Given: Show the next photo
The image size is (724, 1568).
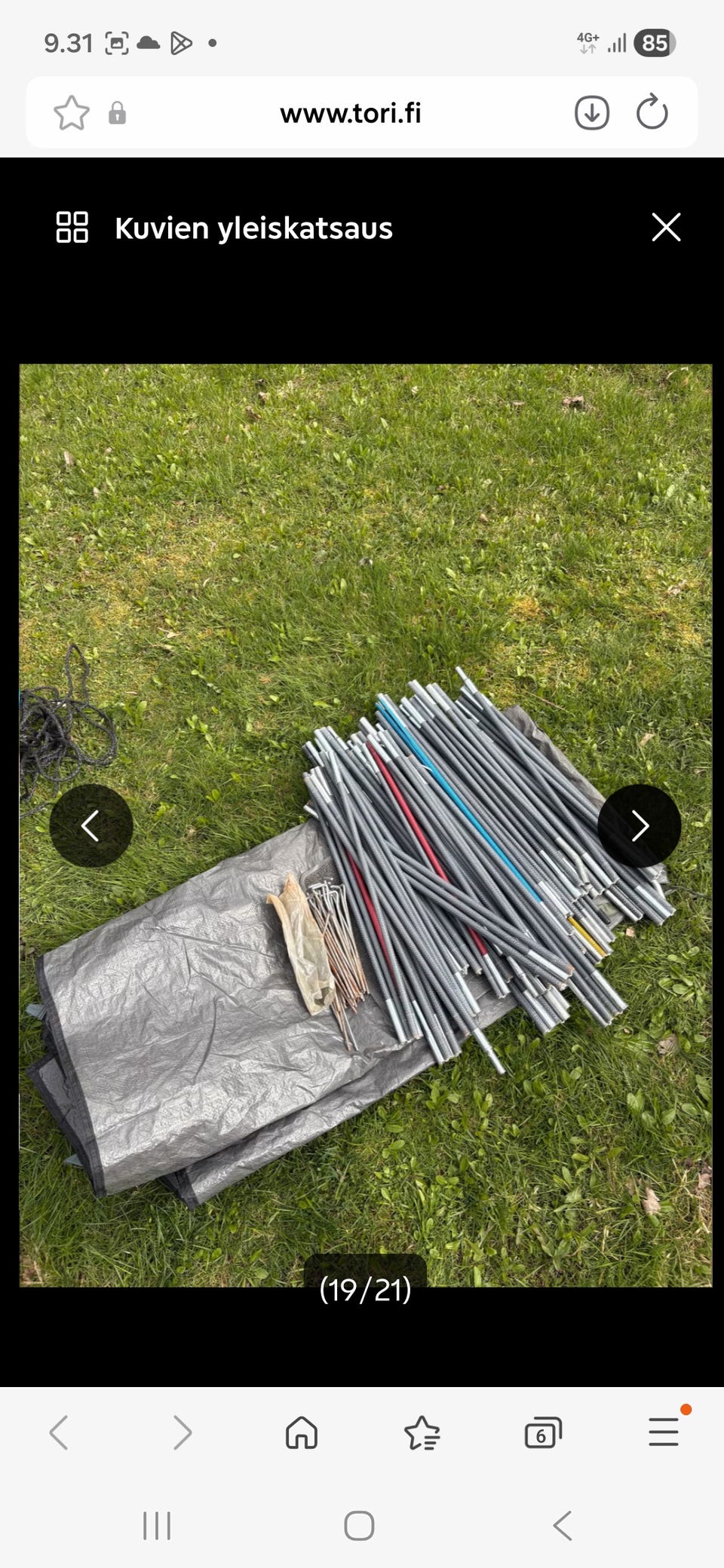Looking at the screenshot, I should click(x=639, y=825).
